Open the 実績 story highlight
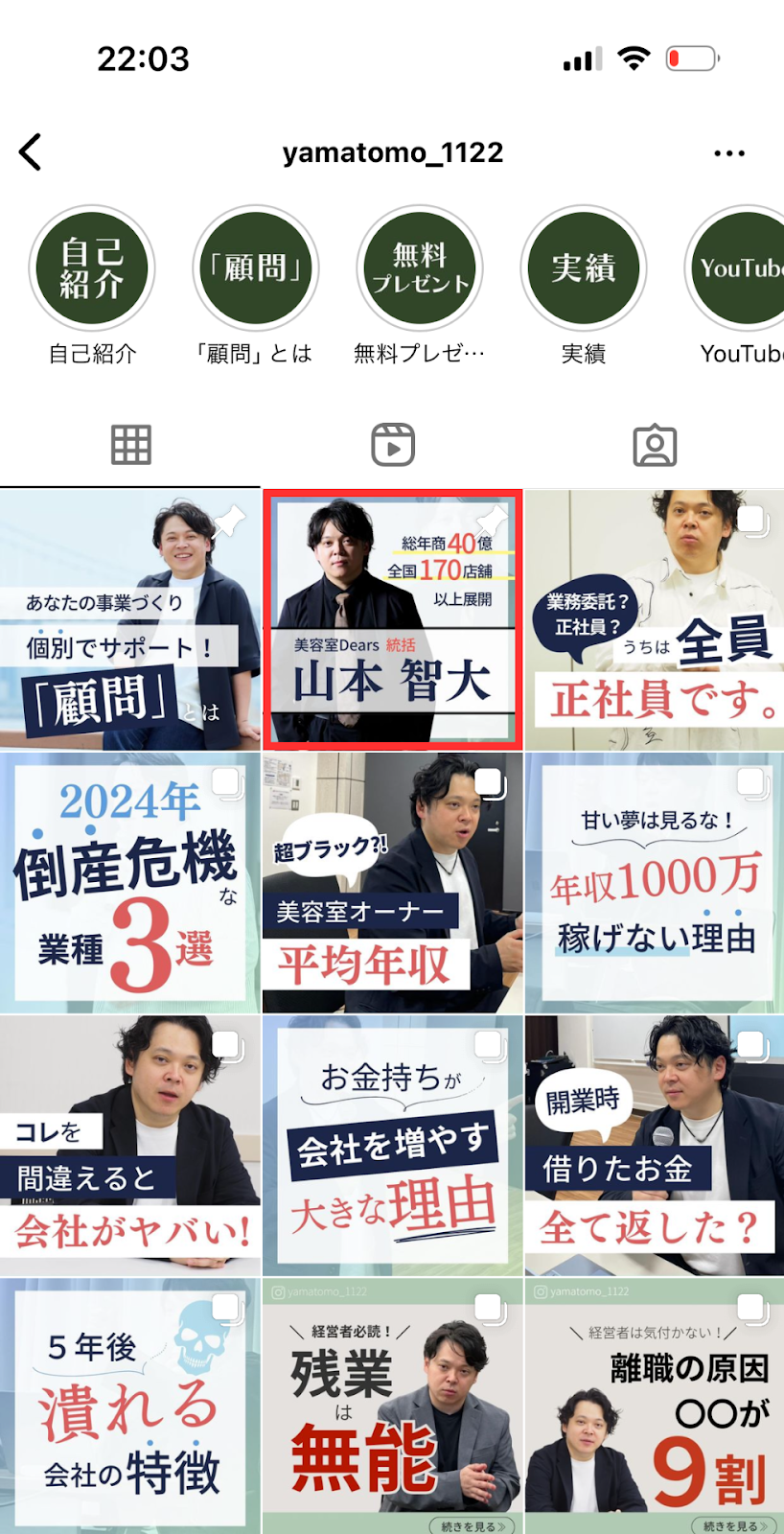The image size is (784, 1534). [583, 267]
